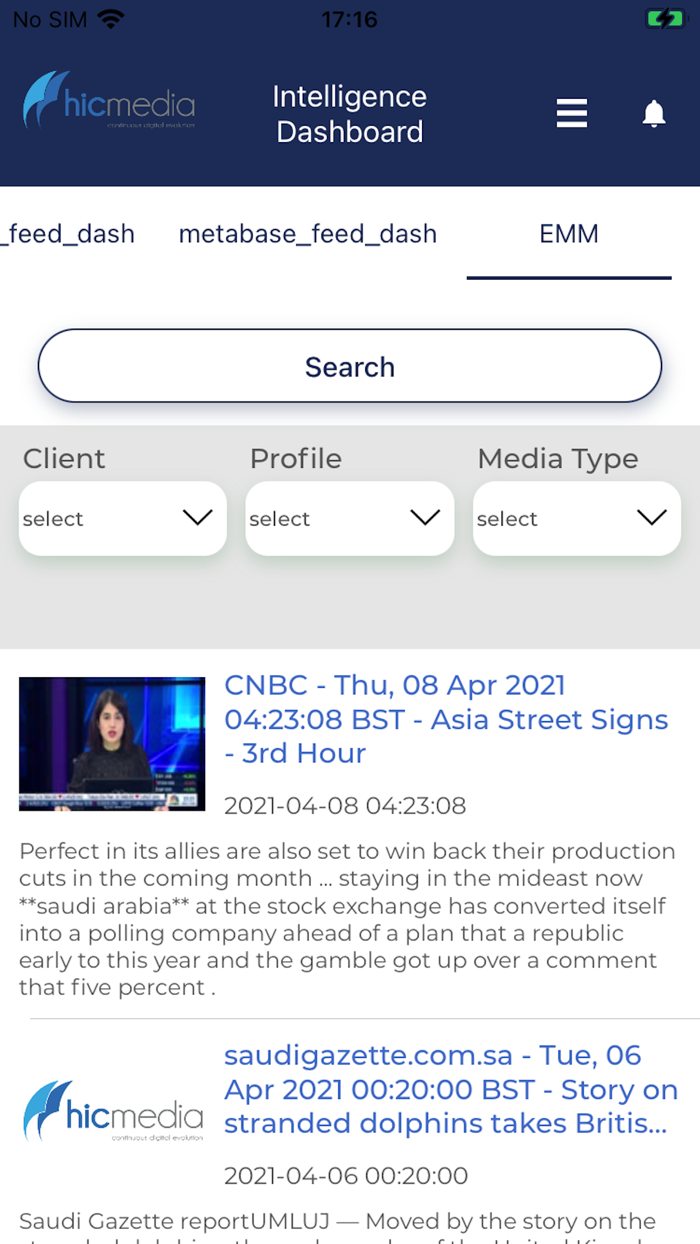Open the hamburger menu
Viewport: 700px width, 1244px height.
pyautogui.click(x=571, y=113)
